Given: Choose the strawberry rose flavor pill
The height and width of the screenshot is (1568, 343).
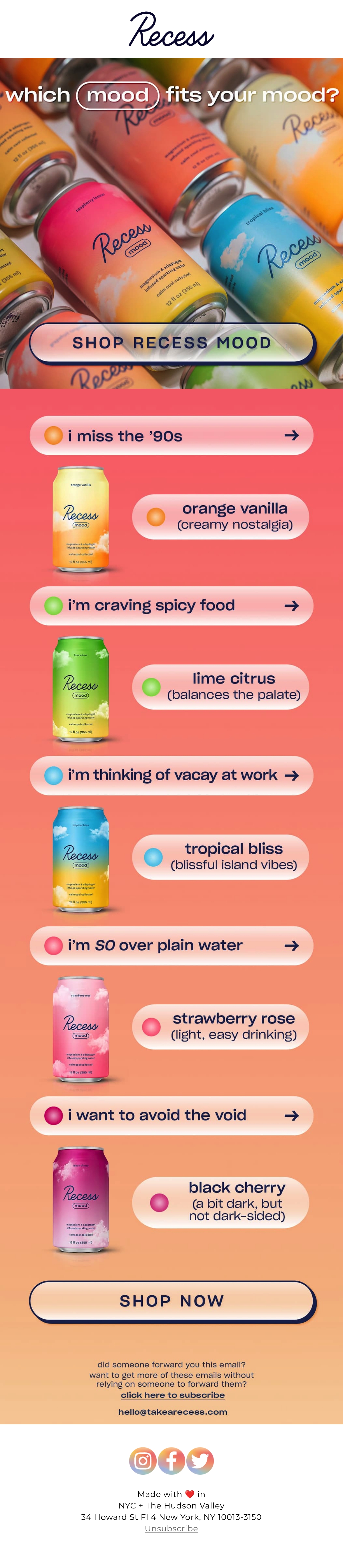Looking at the screenshot, I should pyautogui.click(x=220, y=1027).
